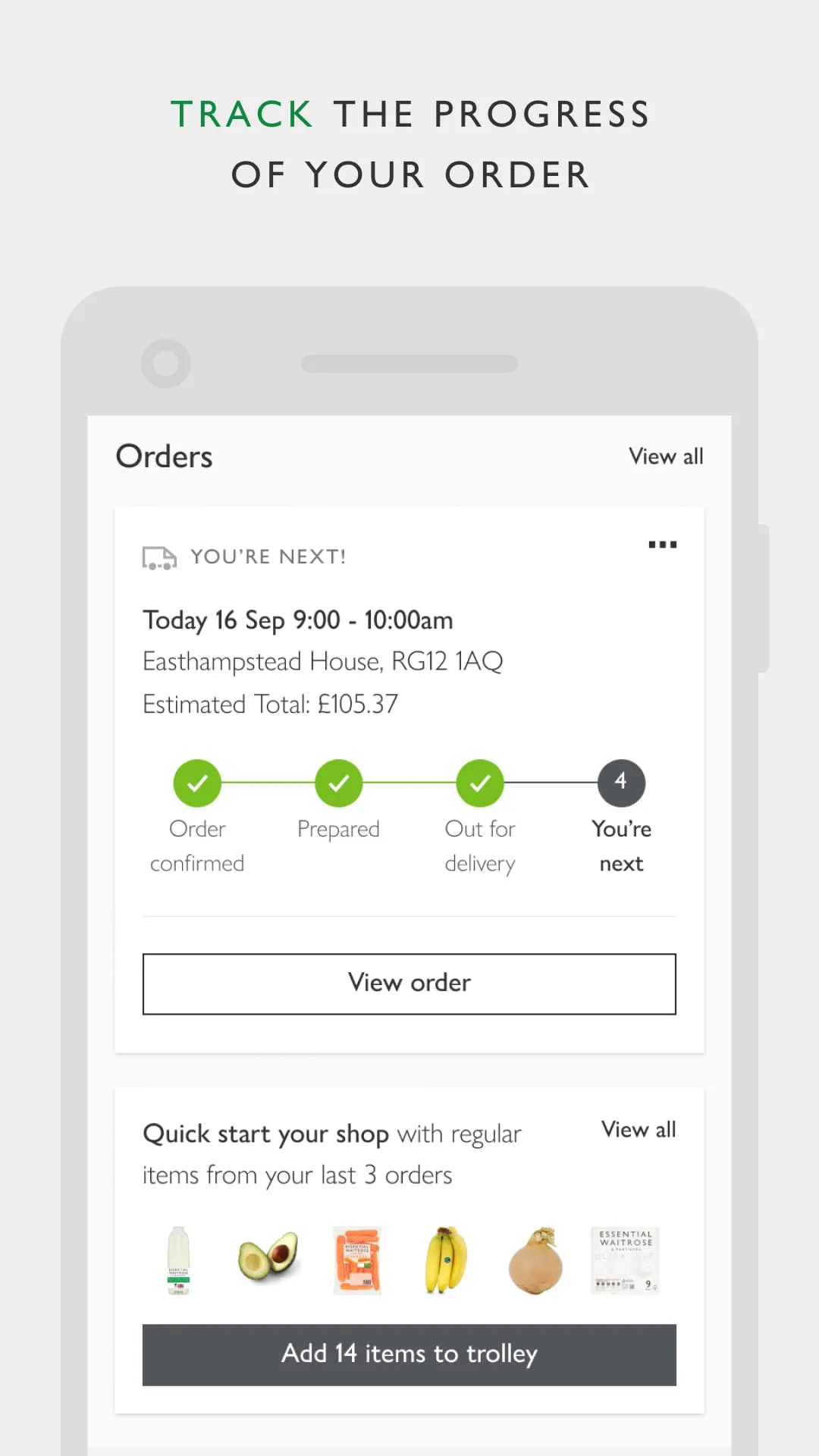
Task: Click the order progress tracker bar
Action: [409, 783]
